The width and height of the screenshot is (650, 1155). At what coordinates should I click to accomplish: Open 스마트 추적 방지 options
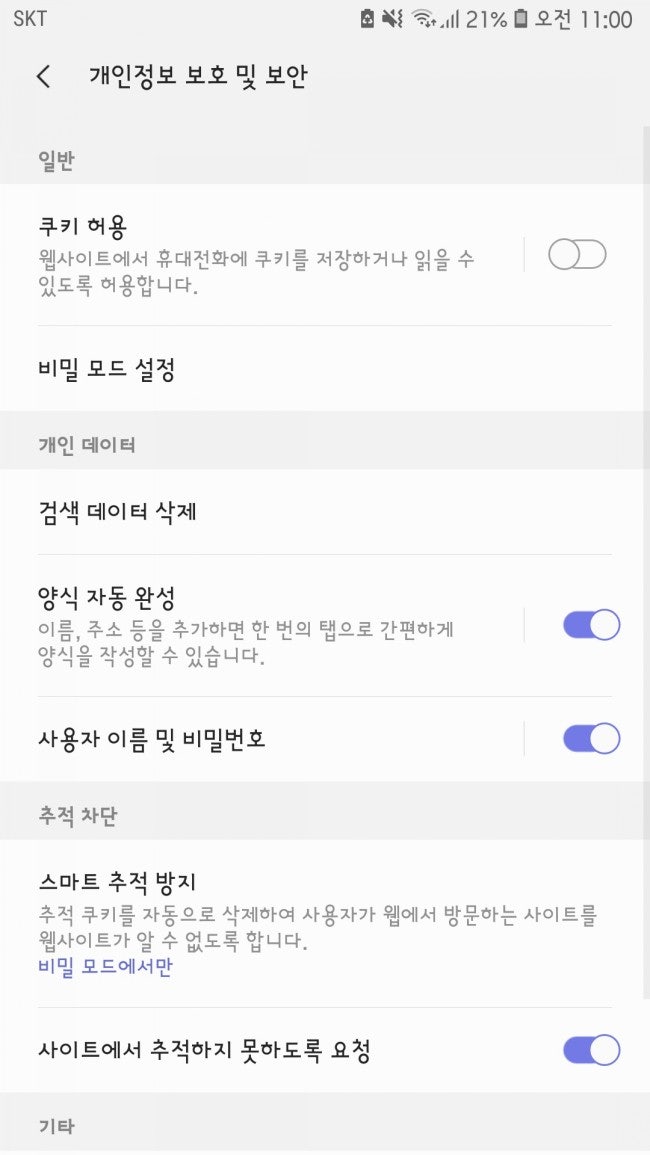[x=325, y=924]
